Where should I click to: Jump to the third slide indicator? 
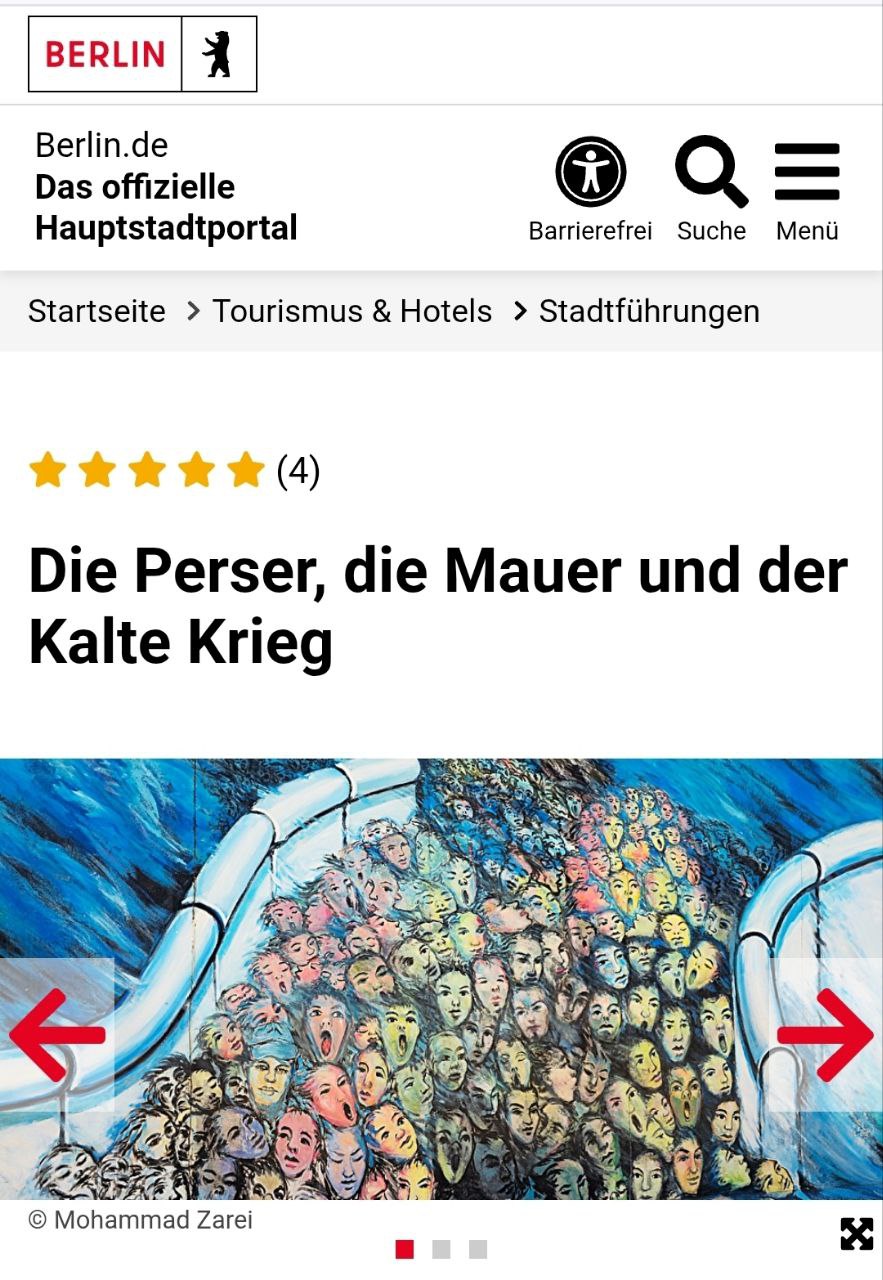tap(478, 1249)
